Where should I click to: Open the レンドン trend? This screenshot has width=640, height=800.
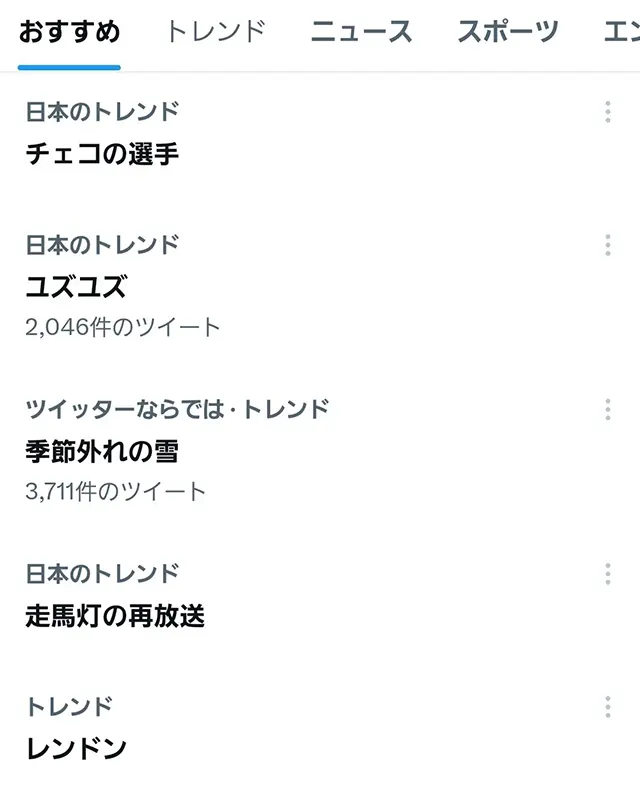76,748
